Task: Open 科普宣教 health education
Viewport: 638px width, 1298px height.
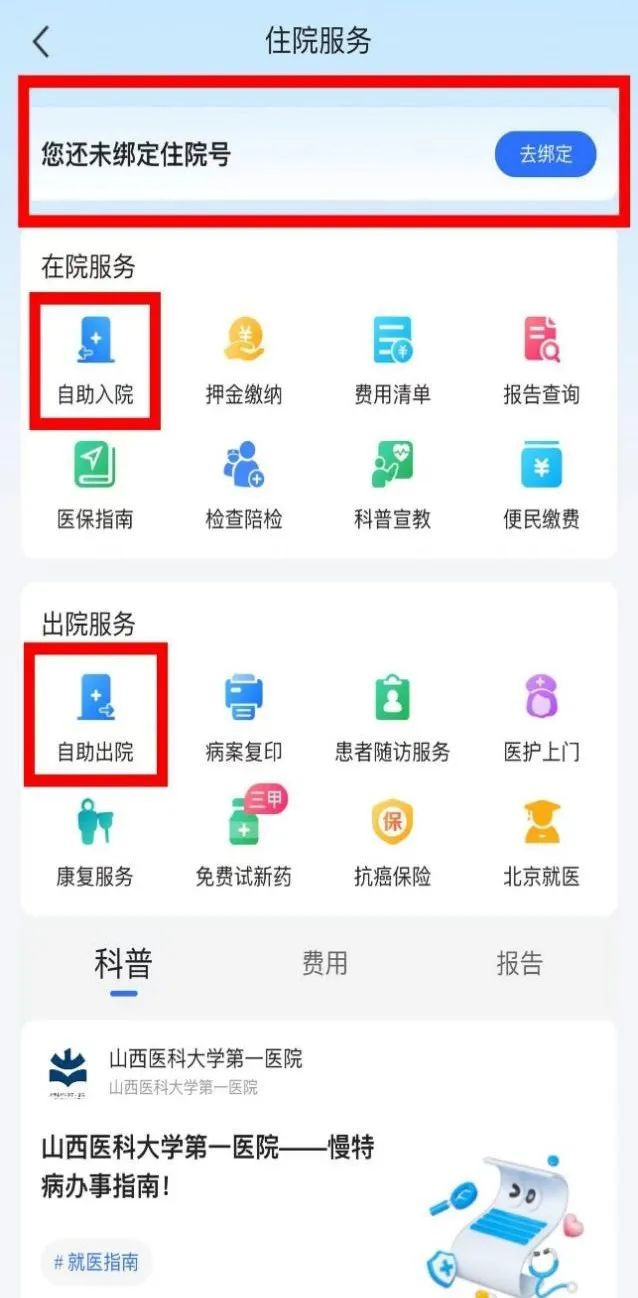Action: click(392, 486)
